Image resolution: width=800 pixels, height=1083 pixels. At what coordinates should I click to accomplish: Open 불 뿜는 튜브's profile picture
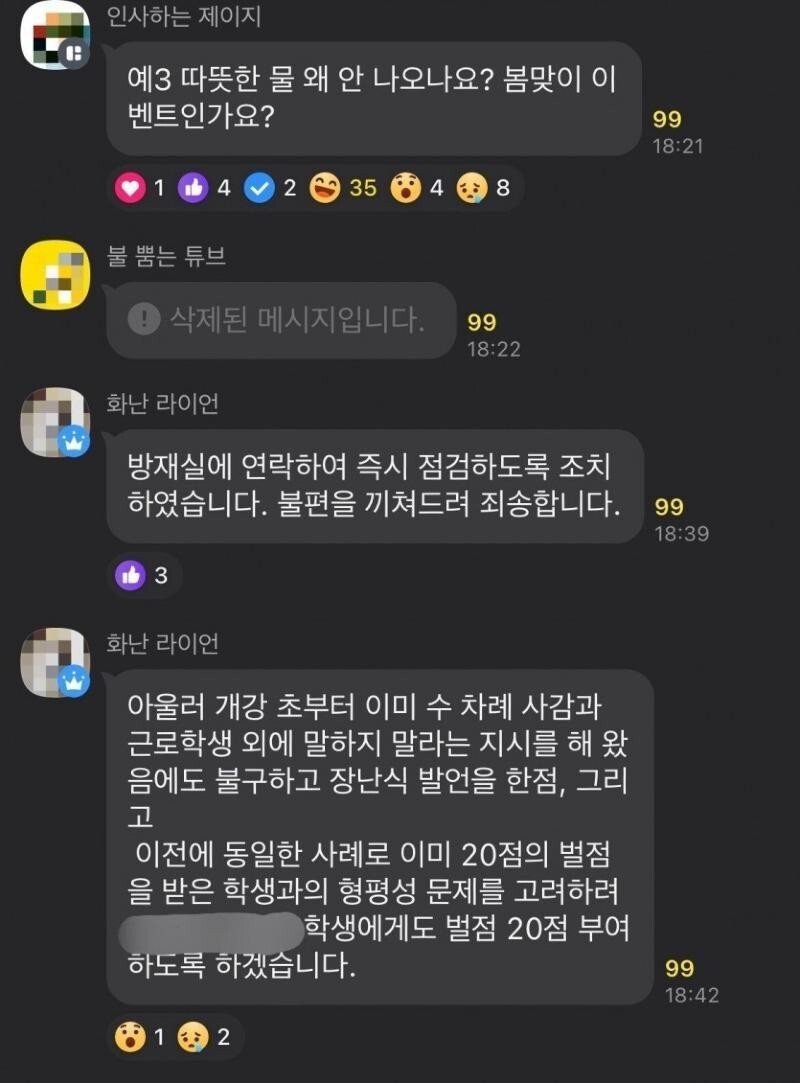[x=55, y=274]
